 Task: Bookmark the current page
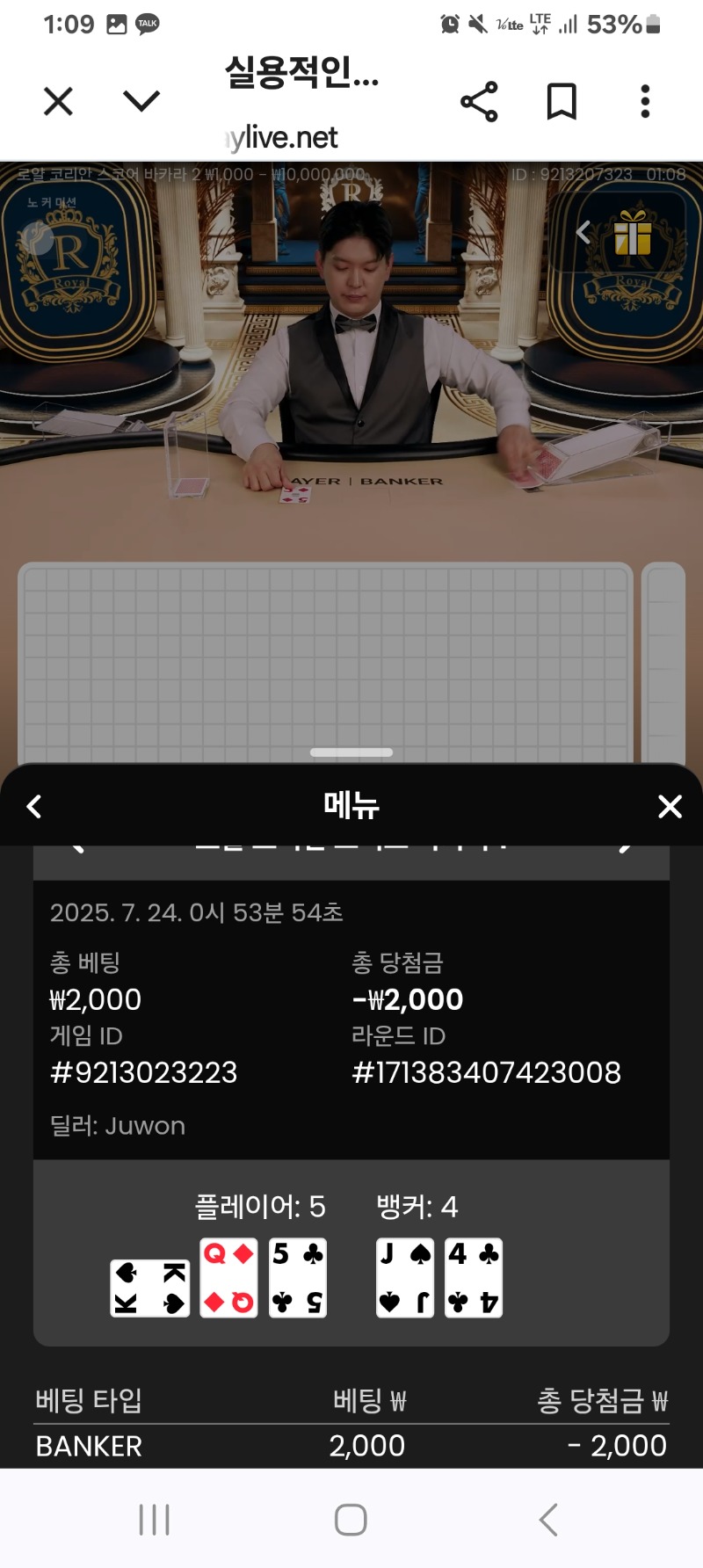562,102
